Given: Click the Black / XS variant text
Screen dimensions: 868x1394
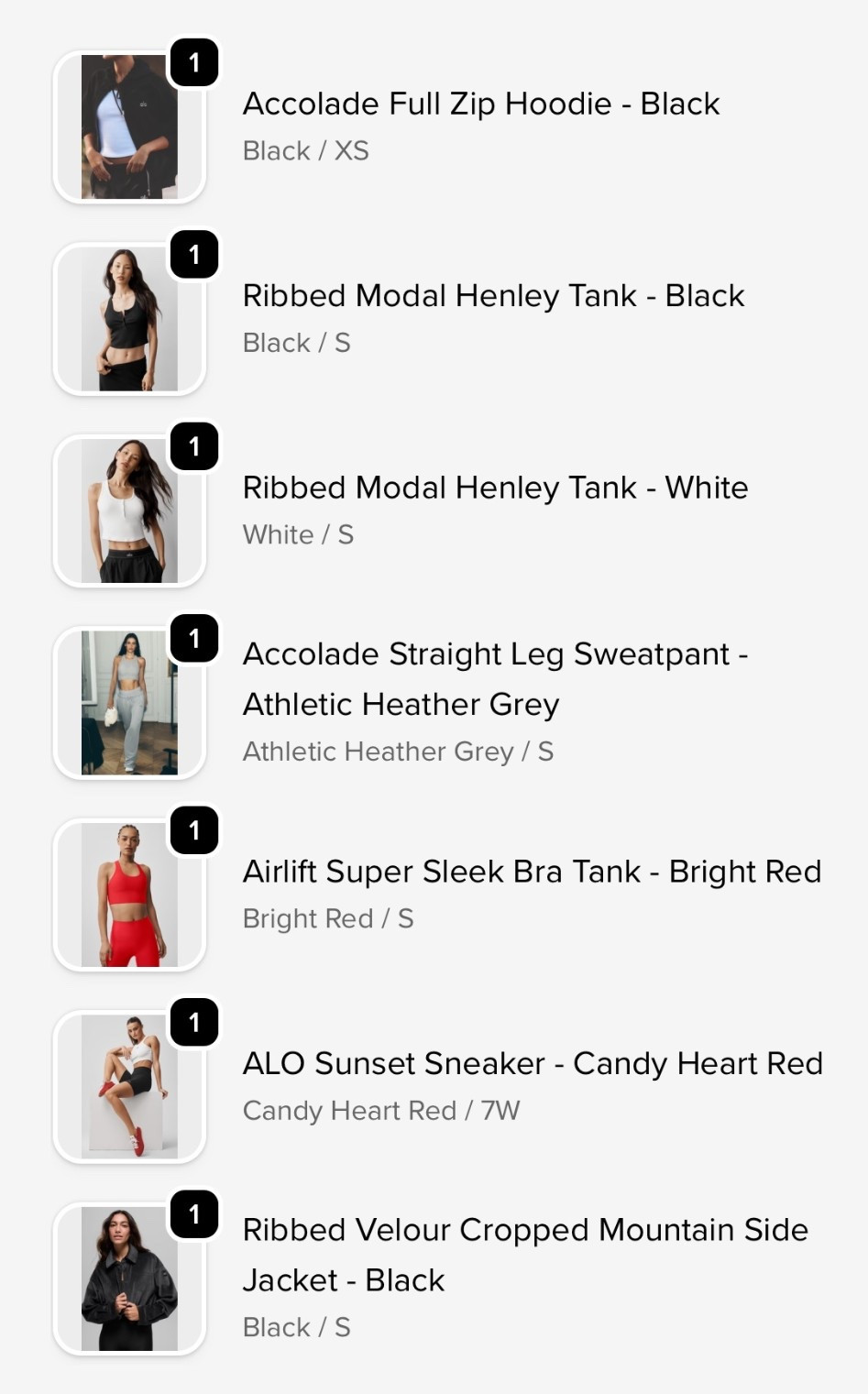Looking at the screenshot, I should pos(305,150).
